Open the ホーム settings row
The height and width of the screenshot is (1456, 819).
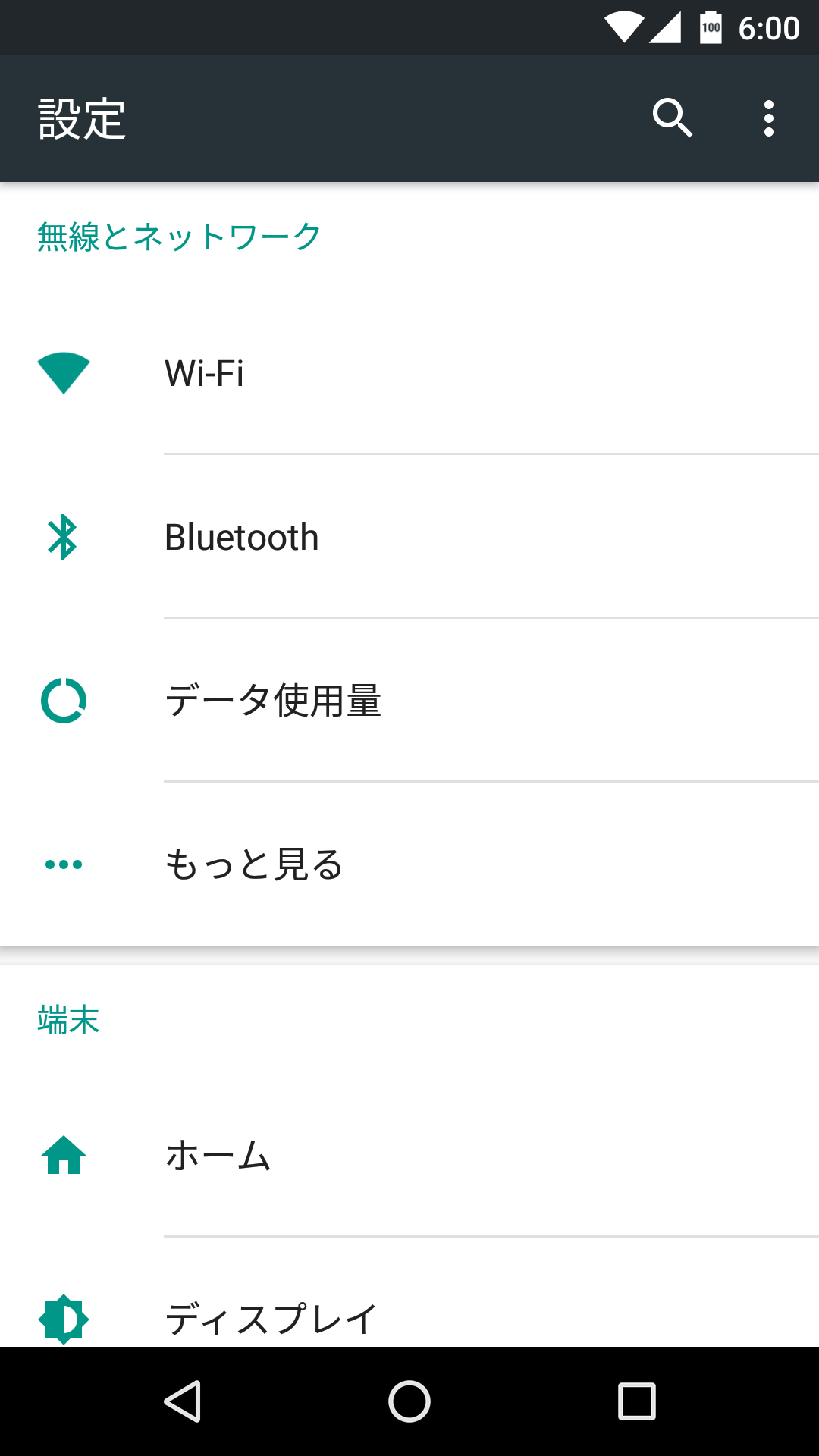click(409, 1156)
